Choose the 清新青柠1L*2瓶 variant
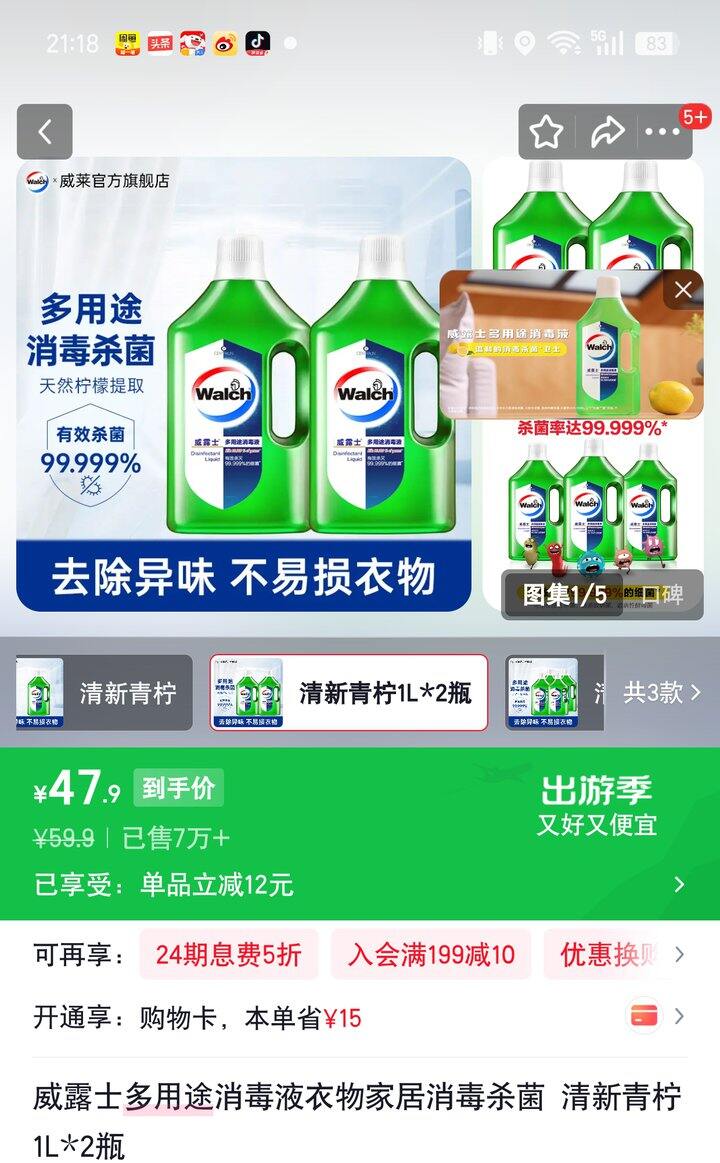 tap(349, 693)
